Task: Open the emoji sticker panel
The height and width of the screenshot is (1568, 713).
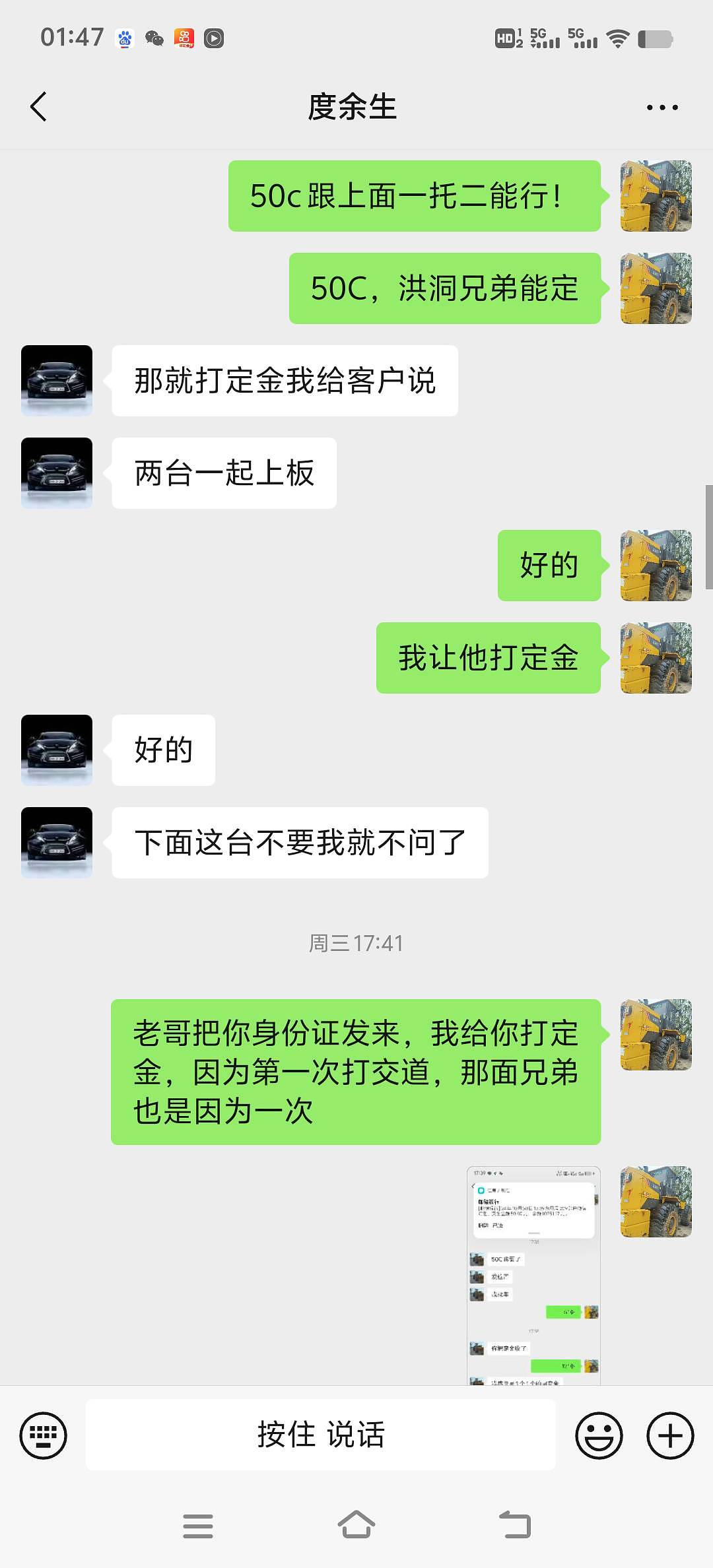Action: coord(599,1435)
